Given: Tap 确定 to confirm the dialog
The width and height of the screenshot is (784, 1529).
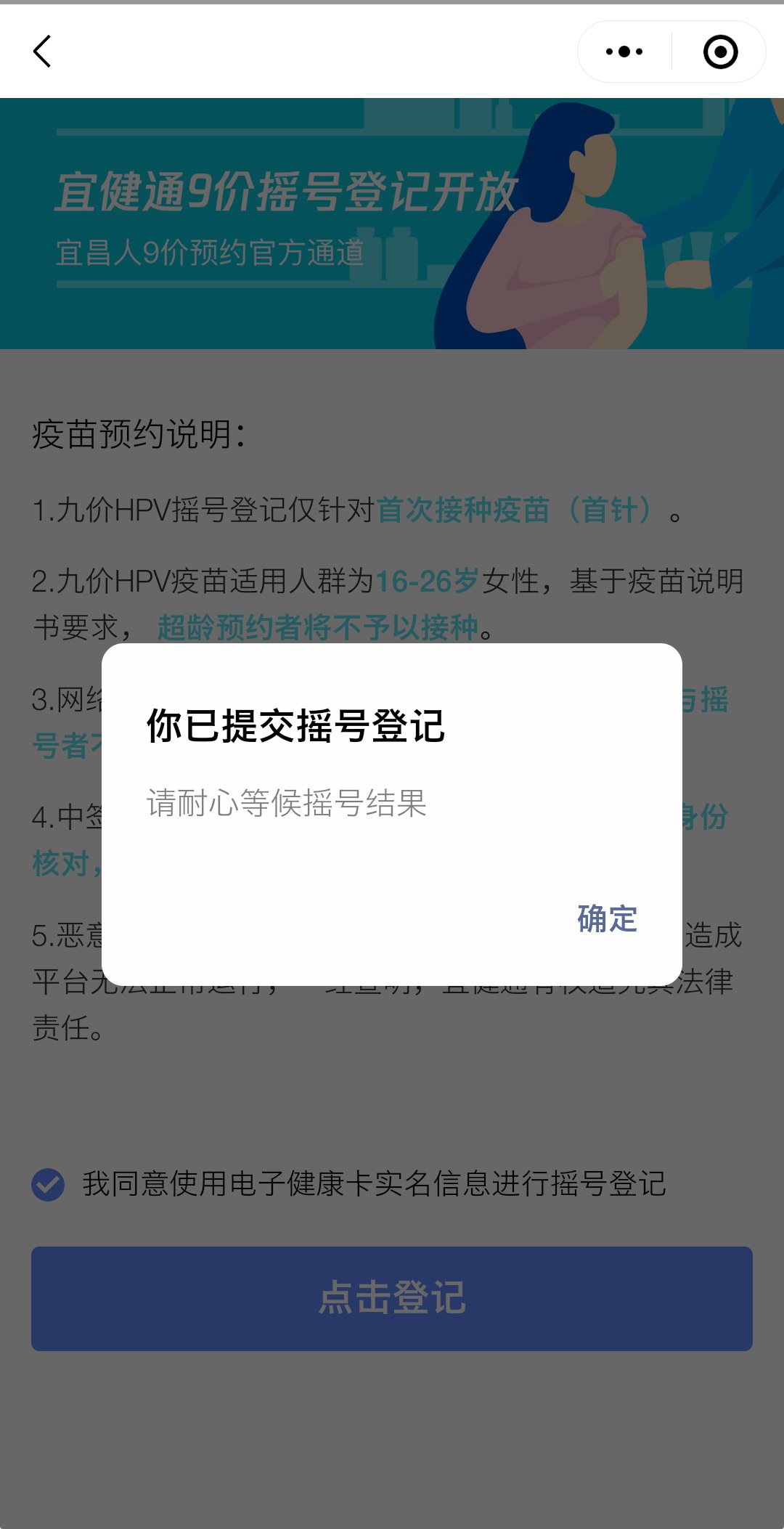Looking at the screenshot, I should [x=607, y=919].
